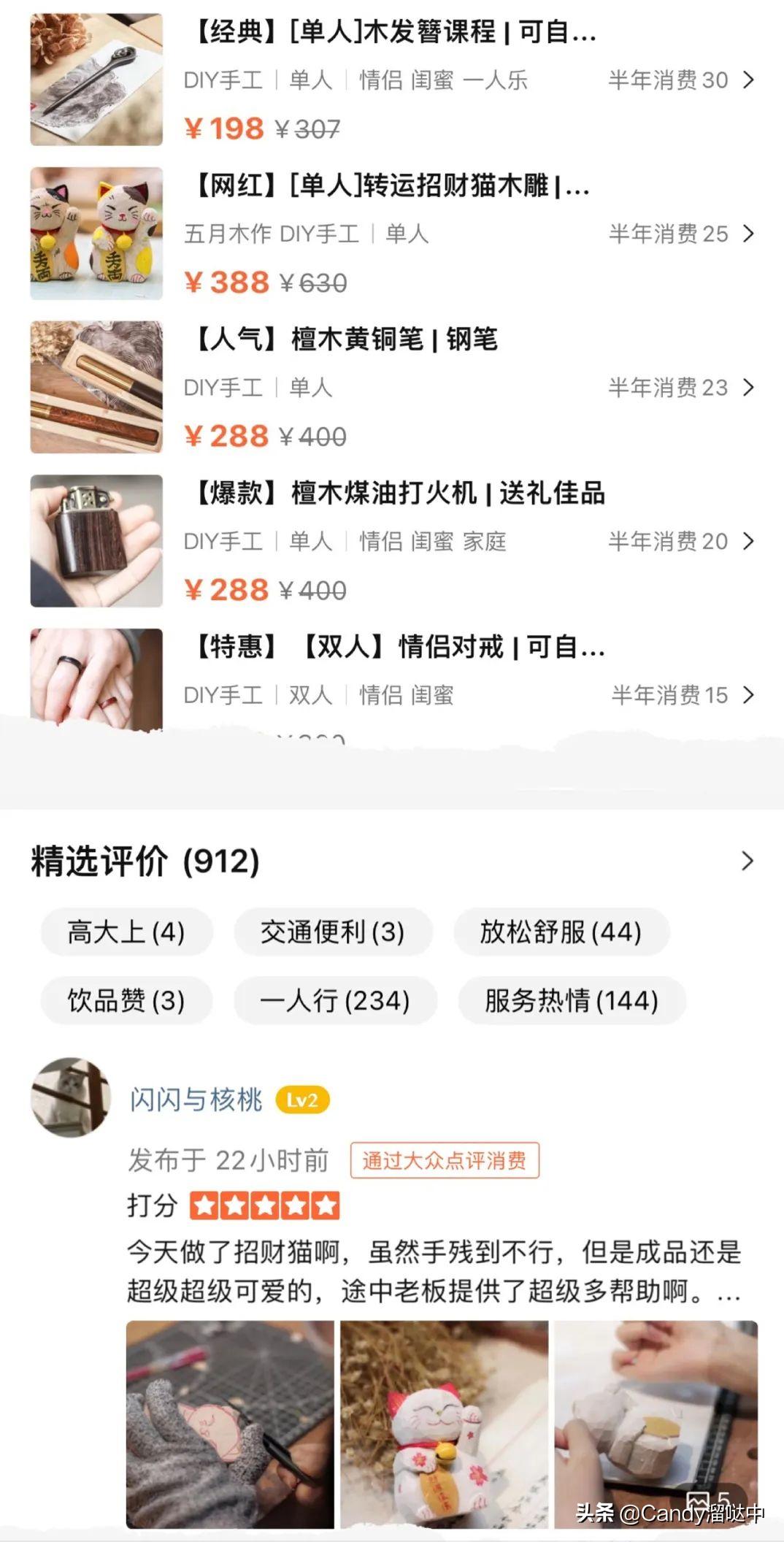Expand the 木发簪课程 listing via right arrow
This screenshot has height=1542, width=784.
[x=749, y=80]
